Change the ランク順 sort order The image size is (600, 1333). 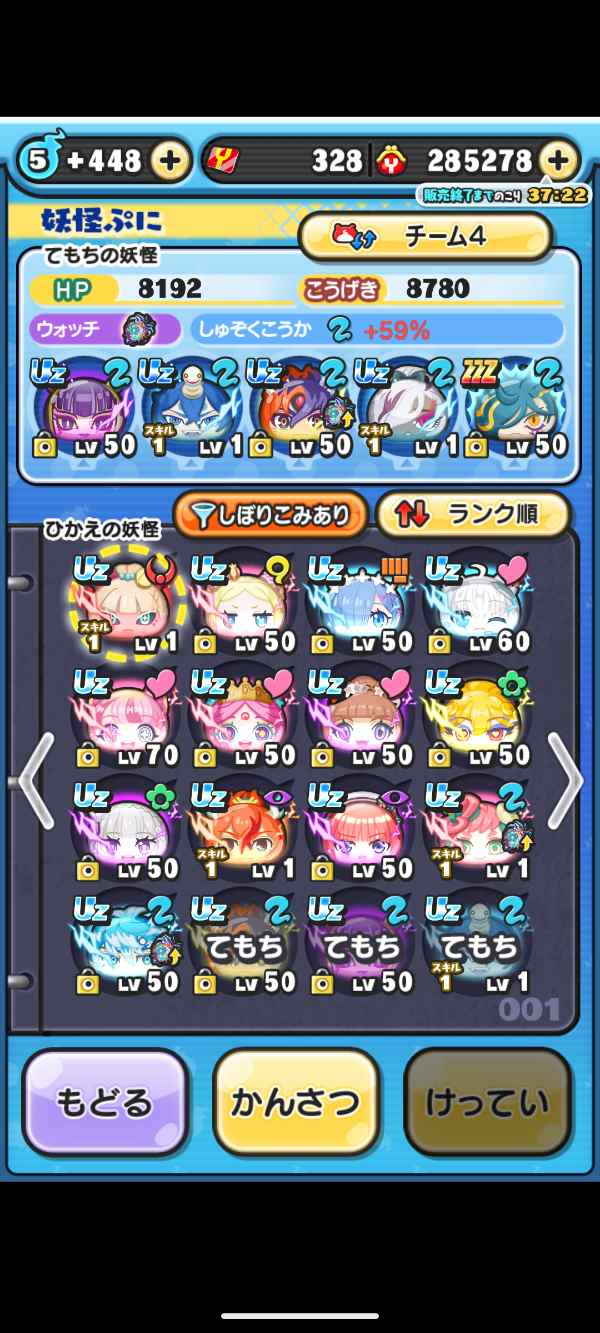473,515
